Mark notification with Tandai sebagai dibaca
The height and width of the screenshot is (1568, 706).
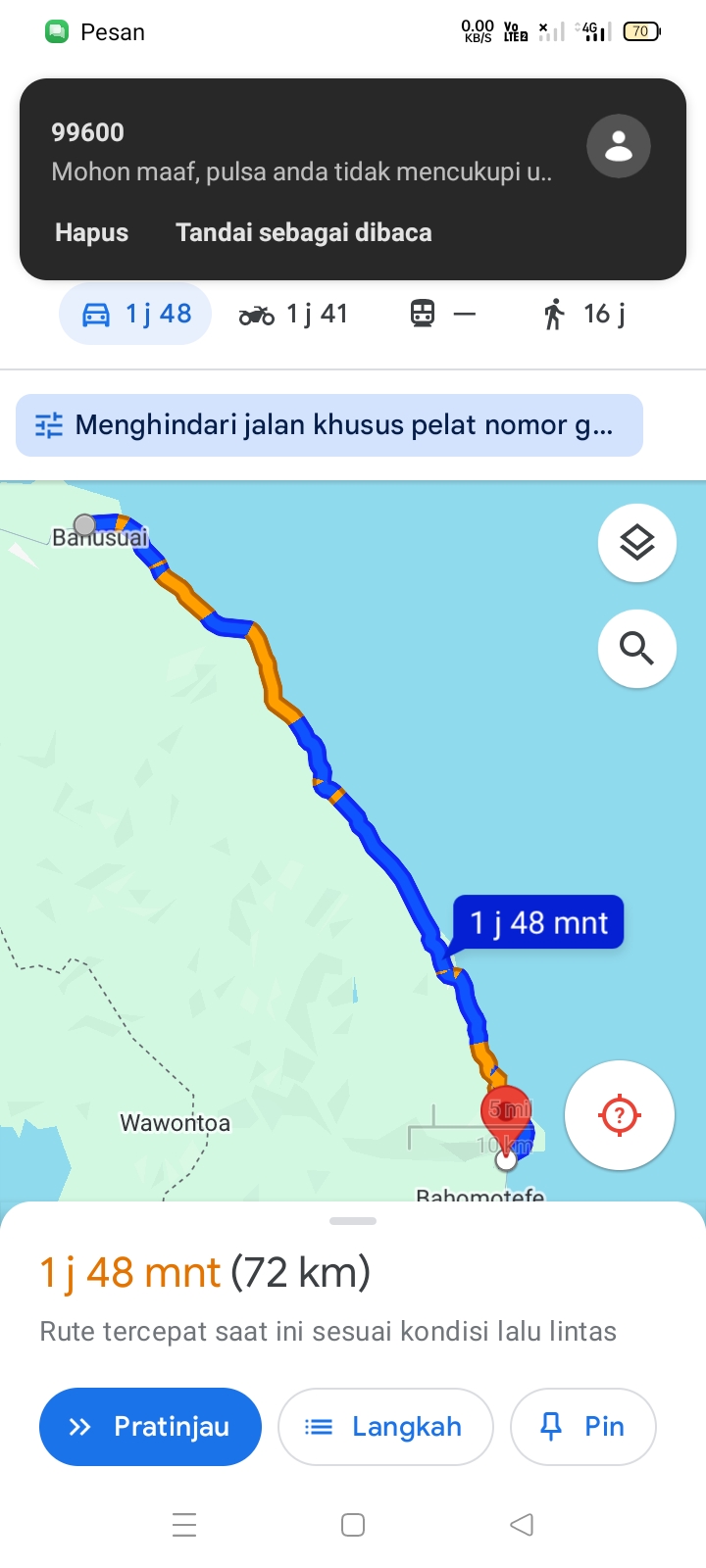pos(304,232)
